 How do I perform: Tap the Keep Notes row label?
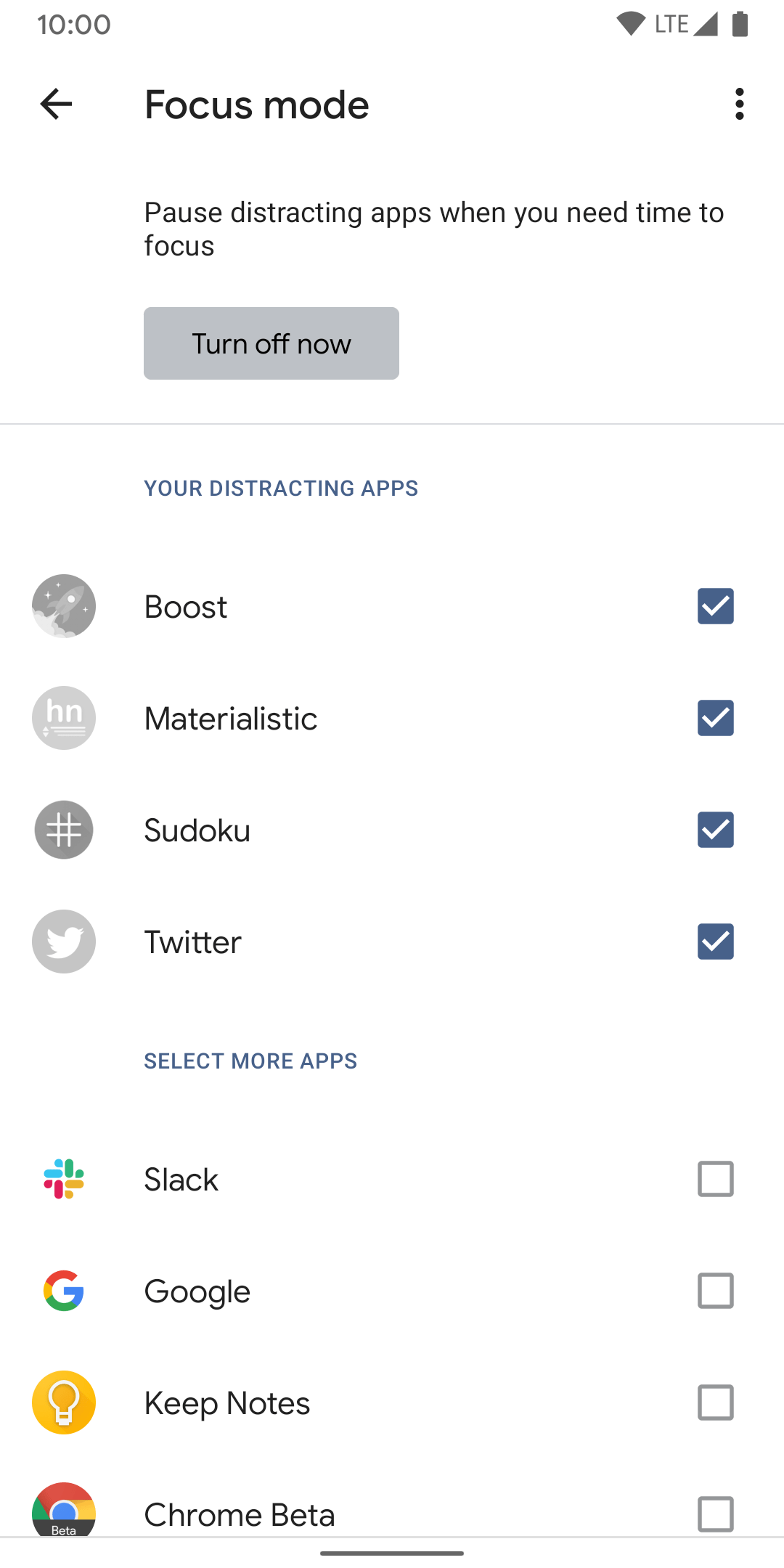coord(226,1402)
